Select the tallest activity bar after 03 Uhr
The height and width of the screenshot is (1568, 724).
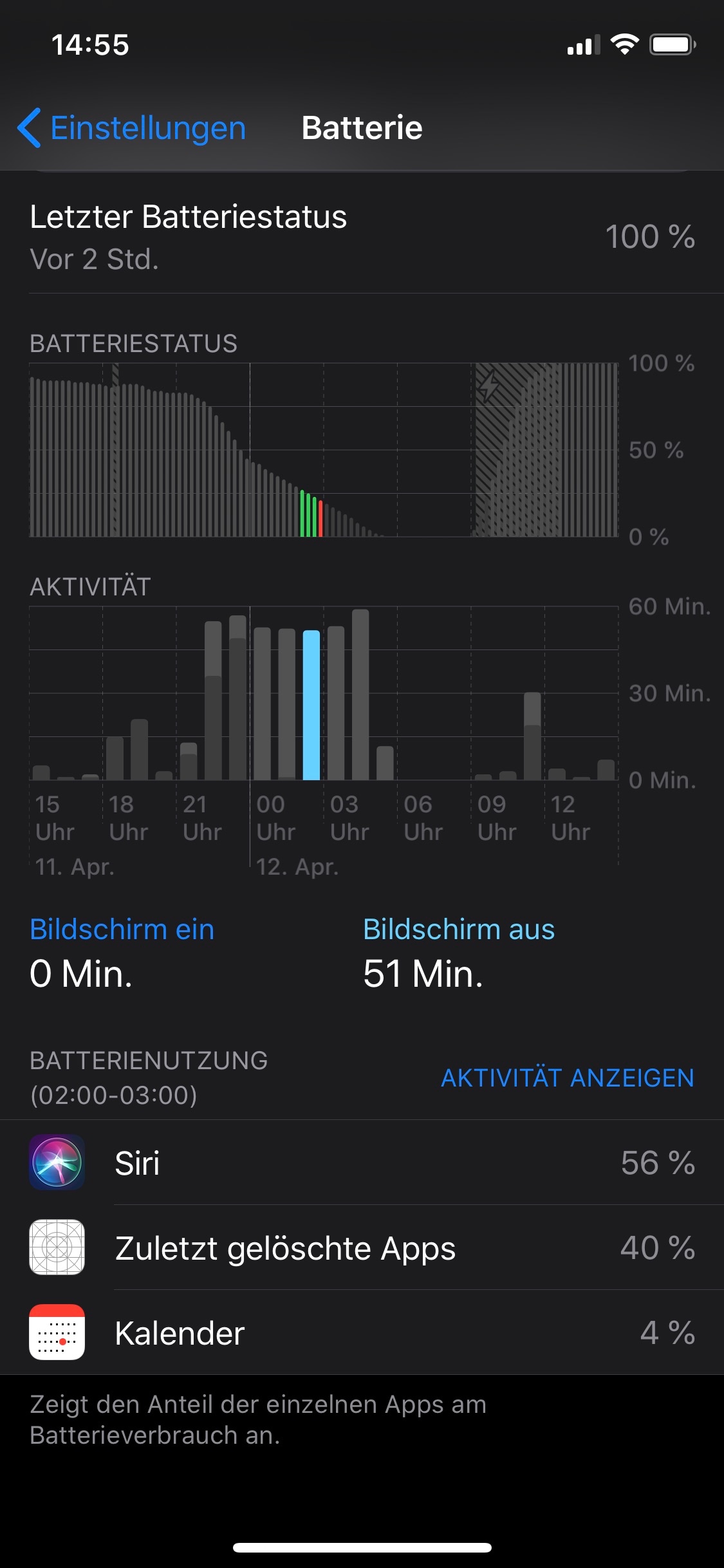360,695
